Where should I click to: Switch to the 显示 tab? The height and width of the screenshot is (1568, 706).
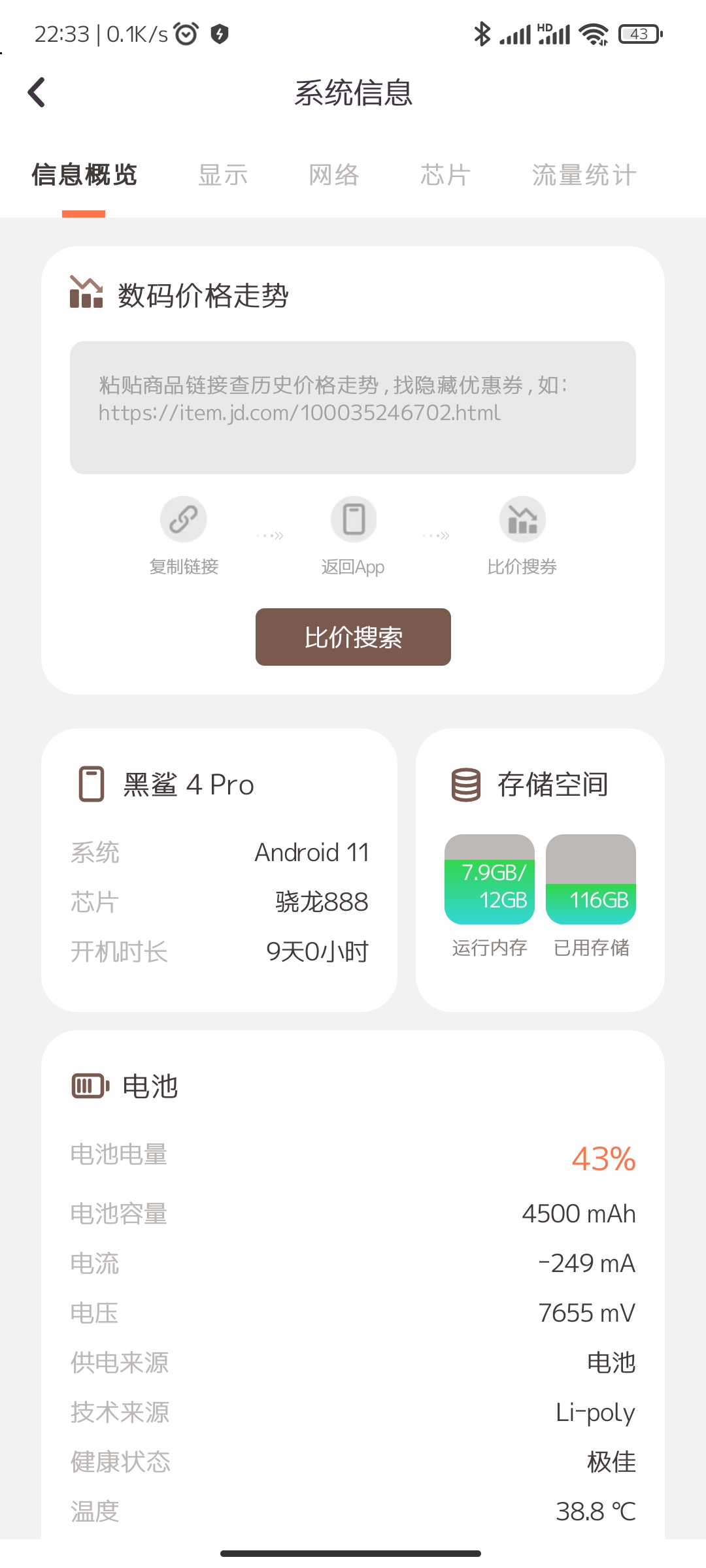tap(223, 175)
